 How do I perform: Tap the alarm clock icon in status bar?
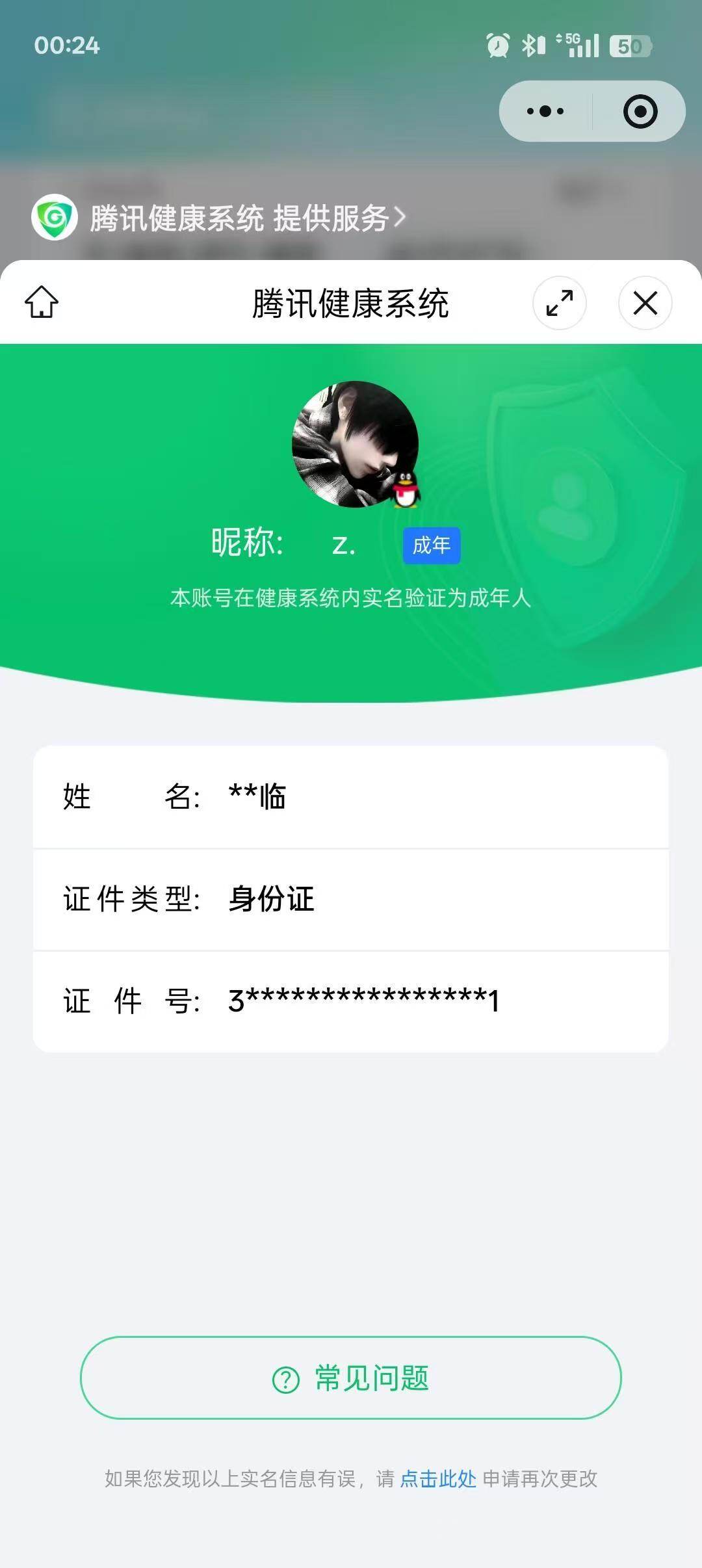[x=496, y=46]
